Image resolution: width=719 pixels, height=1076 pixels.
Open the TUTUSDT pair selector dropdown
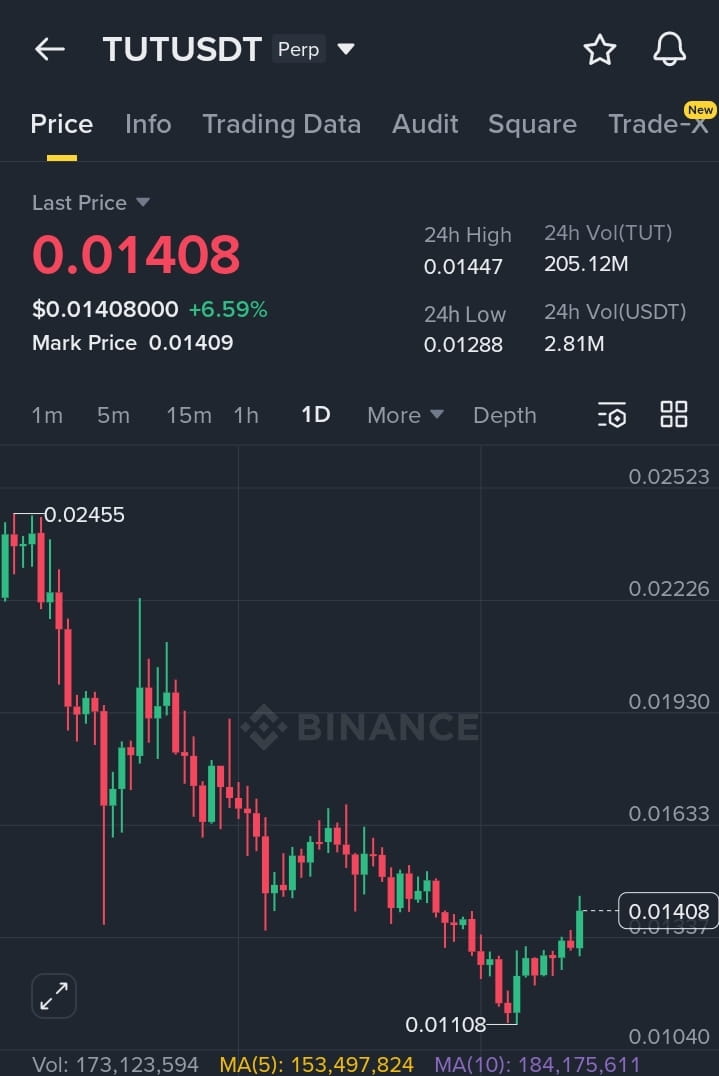click(x=345, y=49)
